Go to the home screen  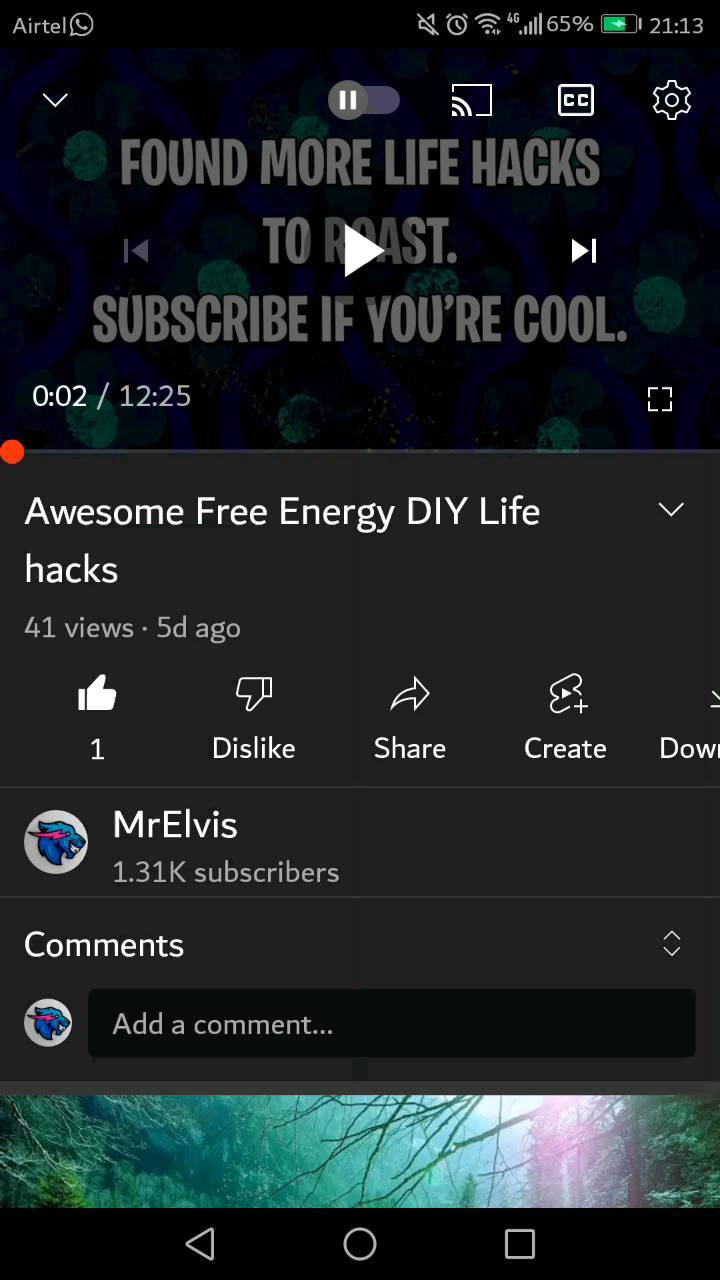point(360,1244)
